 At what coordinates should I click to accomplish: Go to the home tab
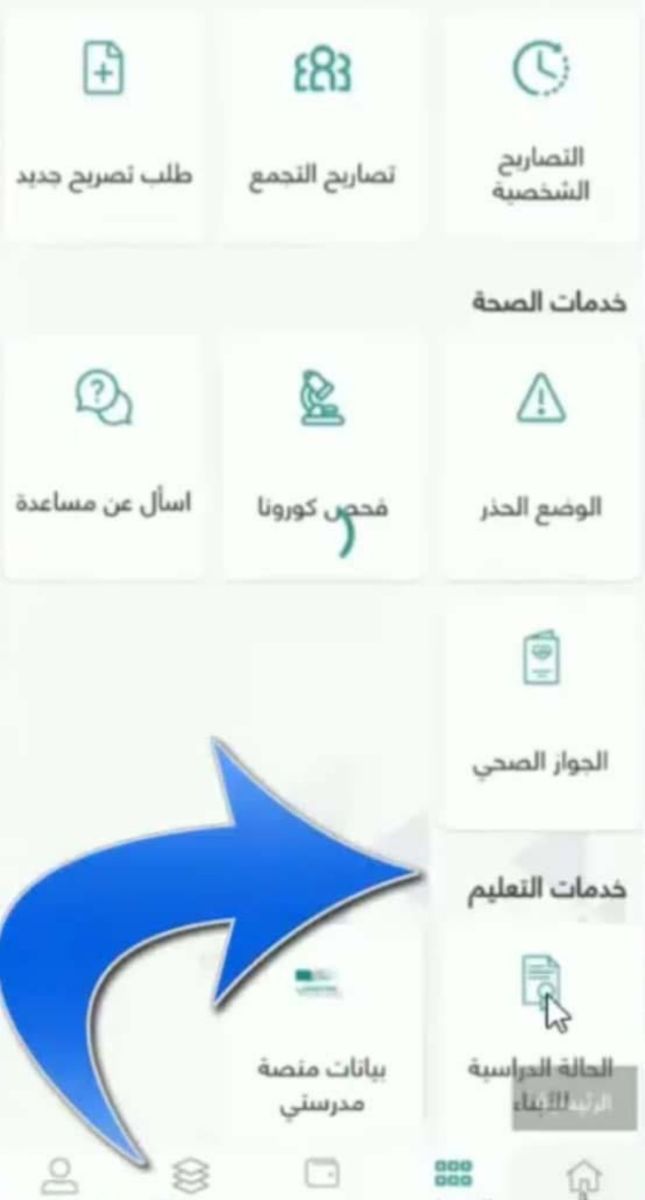pyautogui.click(x=582, y=1175)
